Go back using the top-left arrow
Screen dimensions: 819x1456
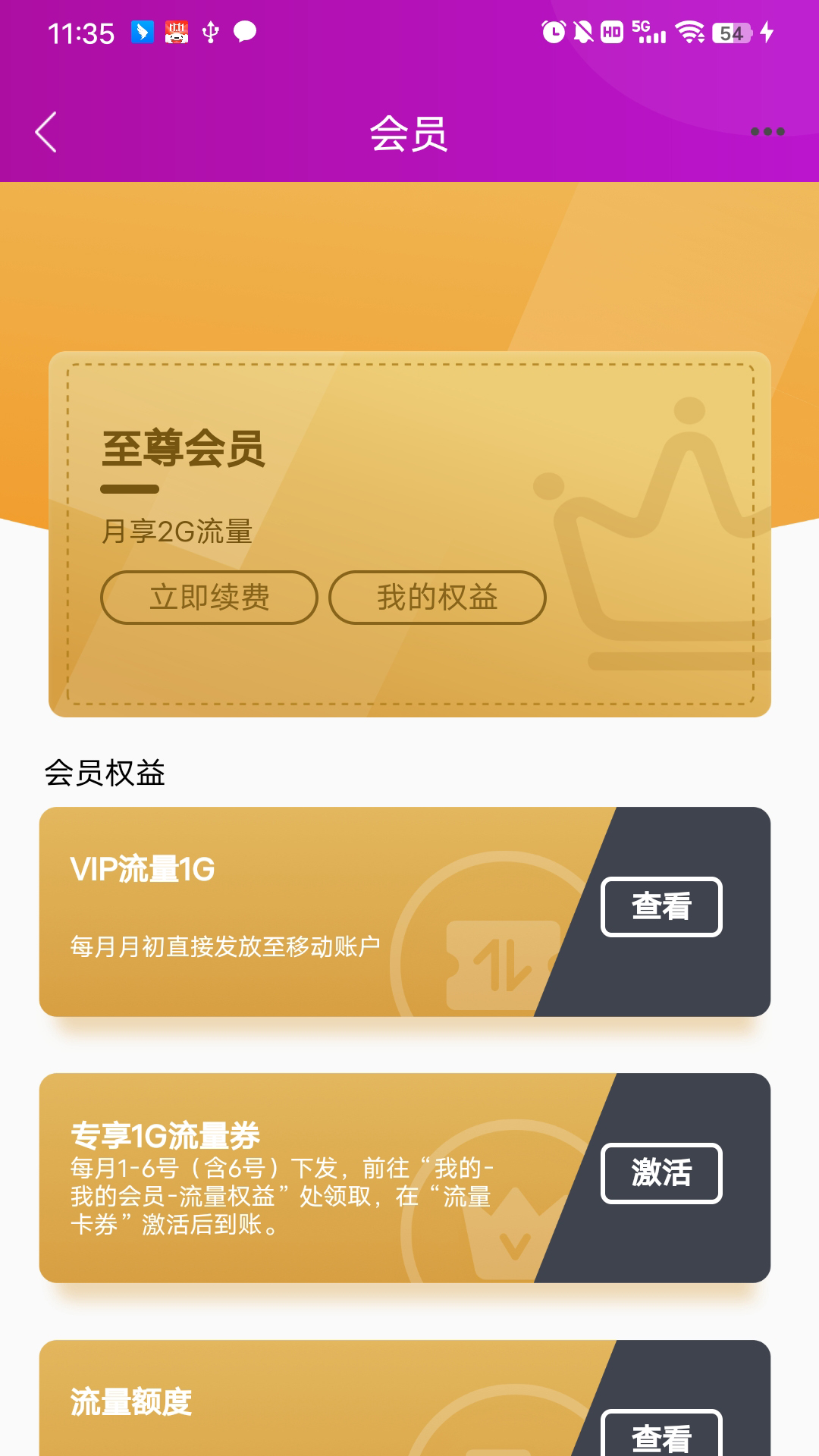click(46, 133)
